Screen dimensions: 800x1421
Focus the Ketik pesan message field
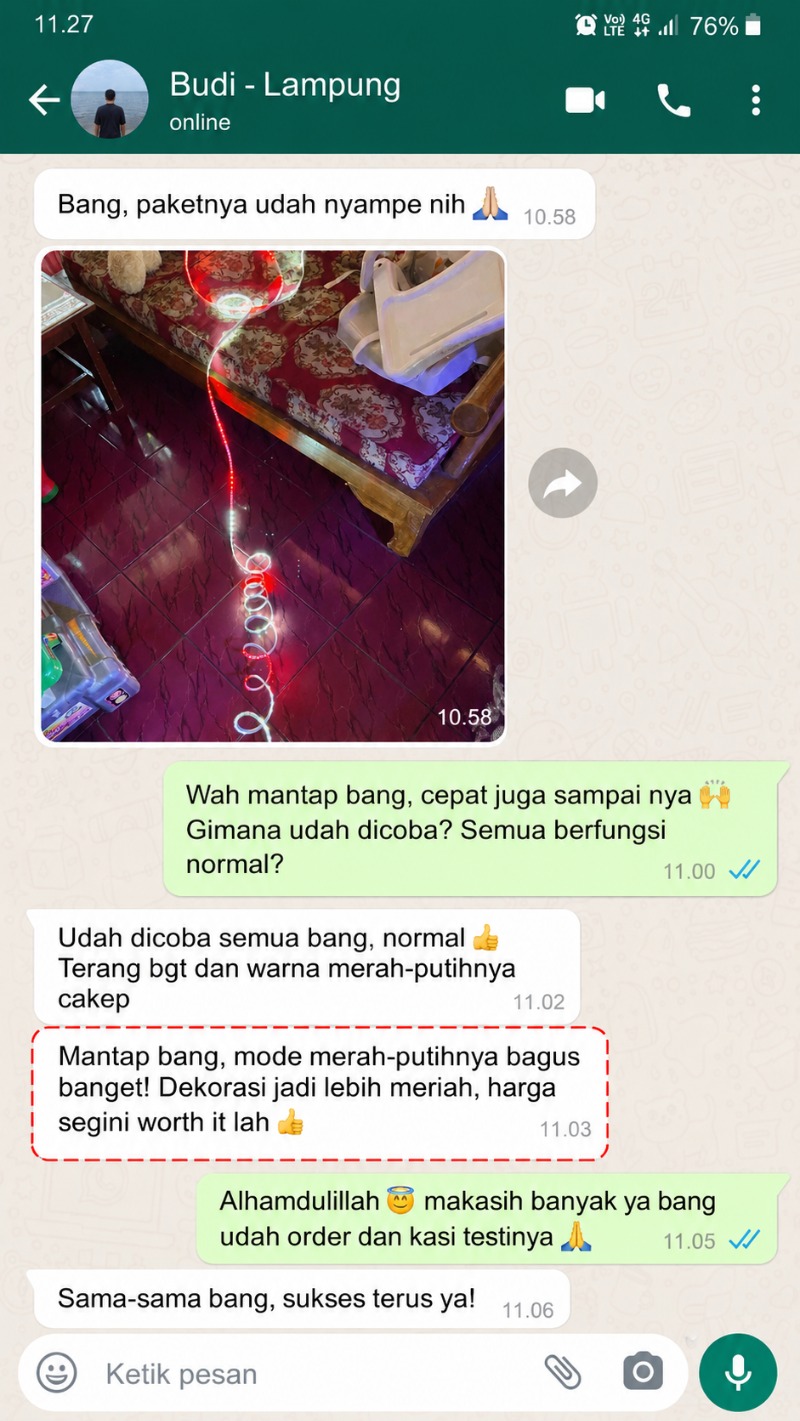pos(310,1373)
